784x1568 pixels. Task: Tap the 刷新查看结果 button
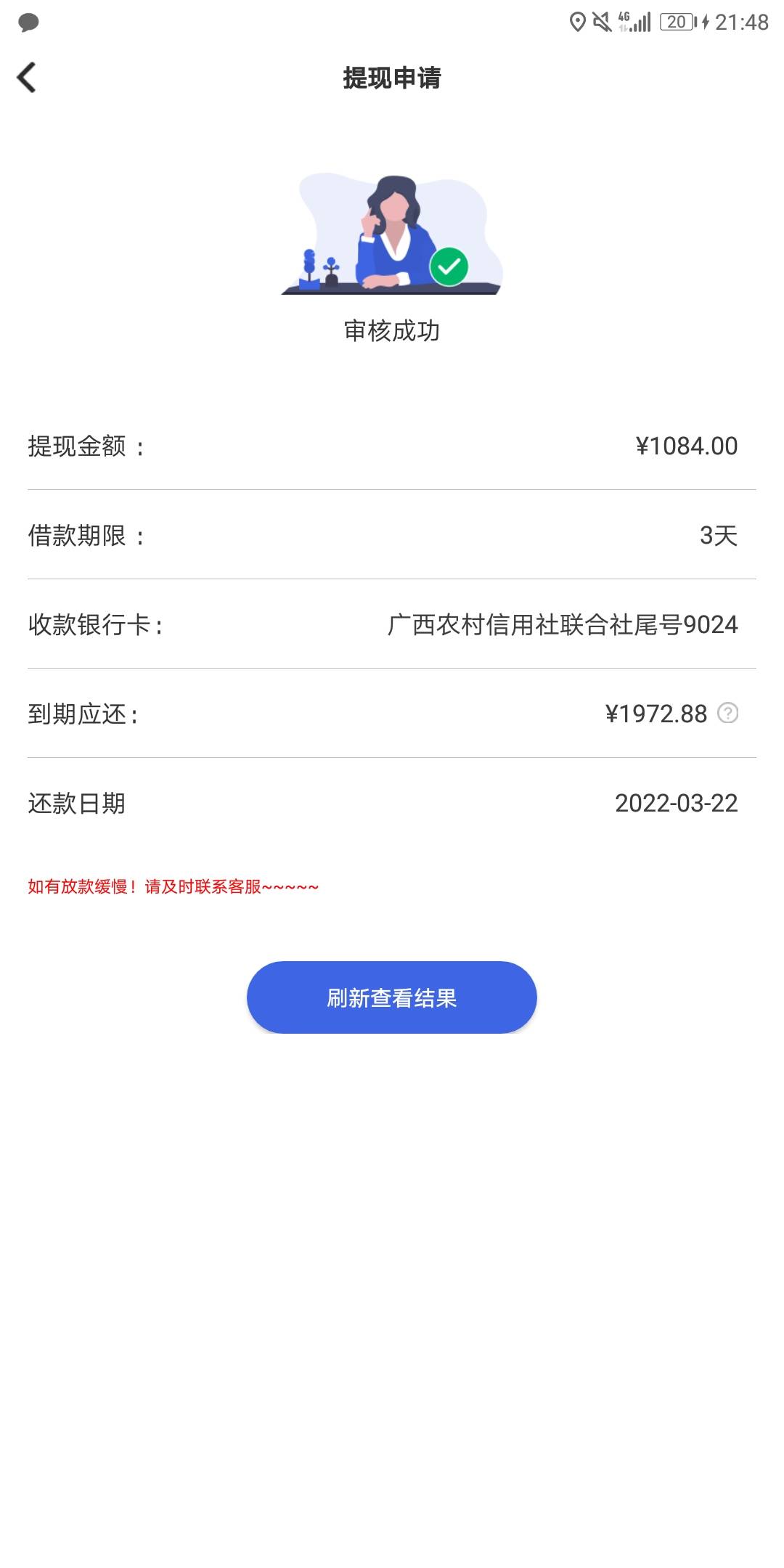pyautogui.click(x=391, y=997)
